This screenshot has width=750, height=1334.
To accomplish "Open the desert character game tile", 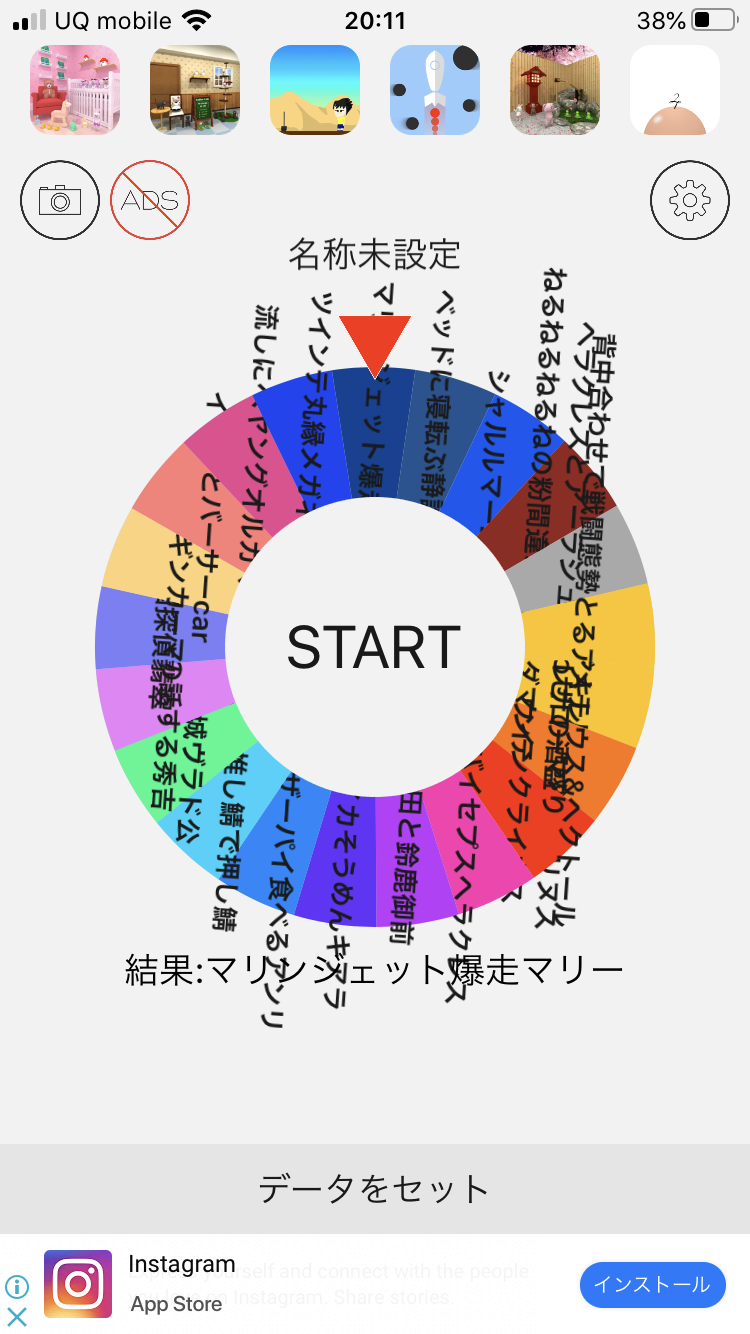I will click(315, 90).
